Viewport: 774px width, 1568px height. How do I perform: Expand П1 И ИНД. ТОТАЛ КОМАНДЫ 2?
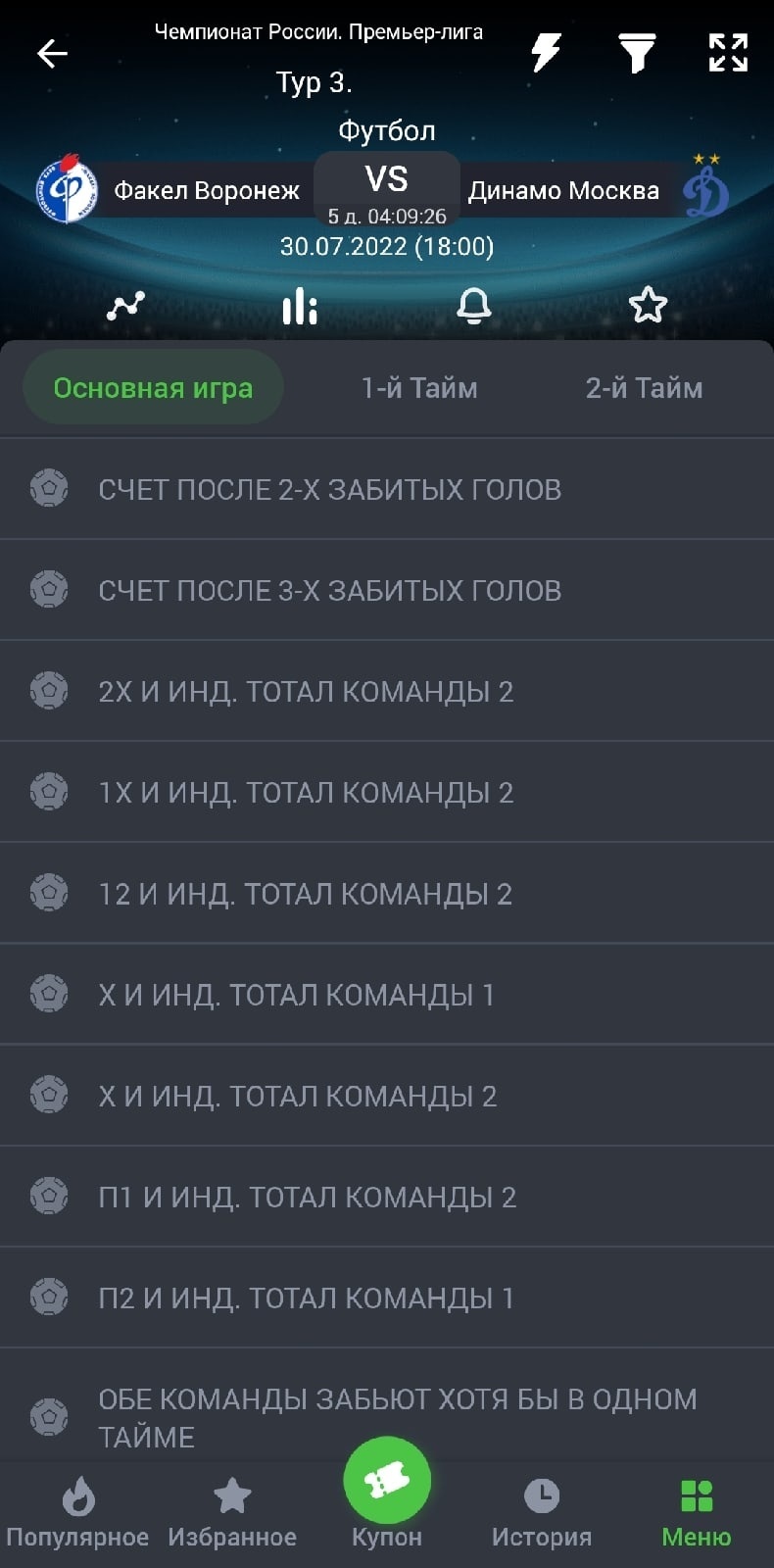coord(387,1197)
